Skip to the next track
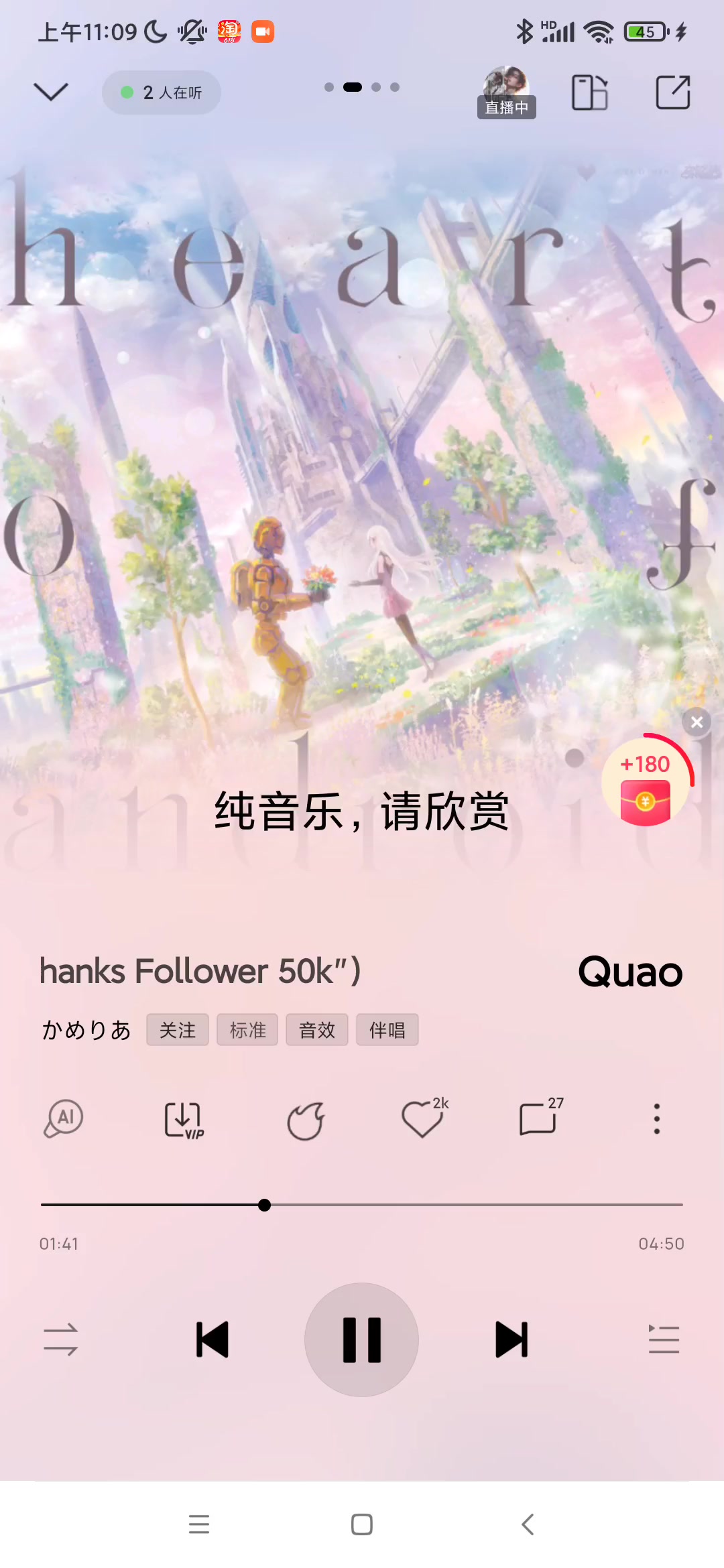The width and height of the screenshot is (724, 1568). click(511, 1340)
